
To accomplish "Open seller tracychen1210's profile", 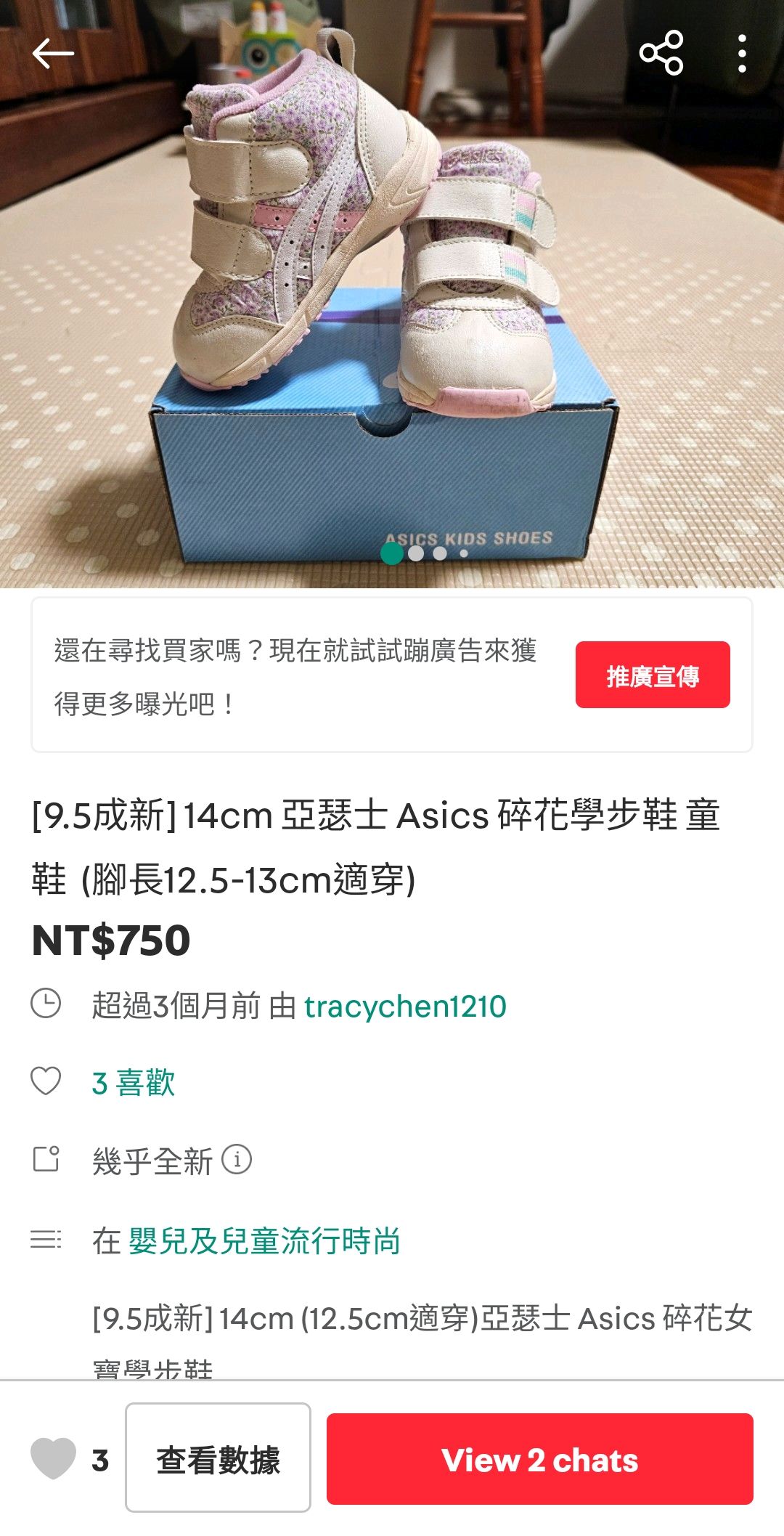I will point(404,1007).
